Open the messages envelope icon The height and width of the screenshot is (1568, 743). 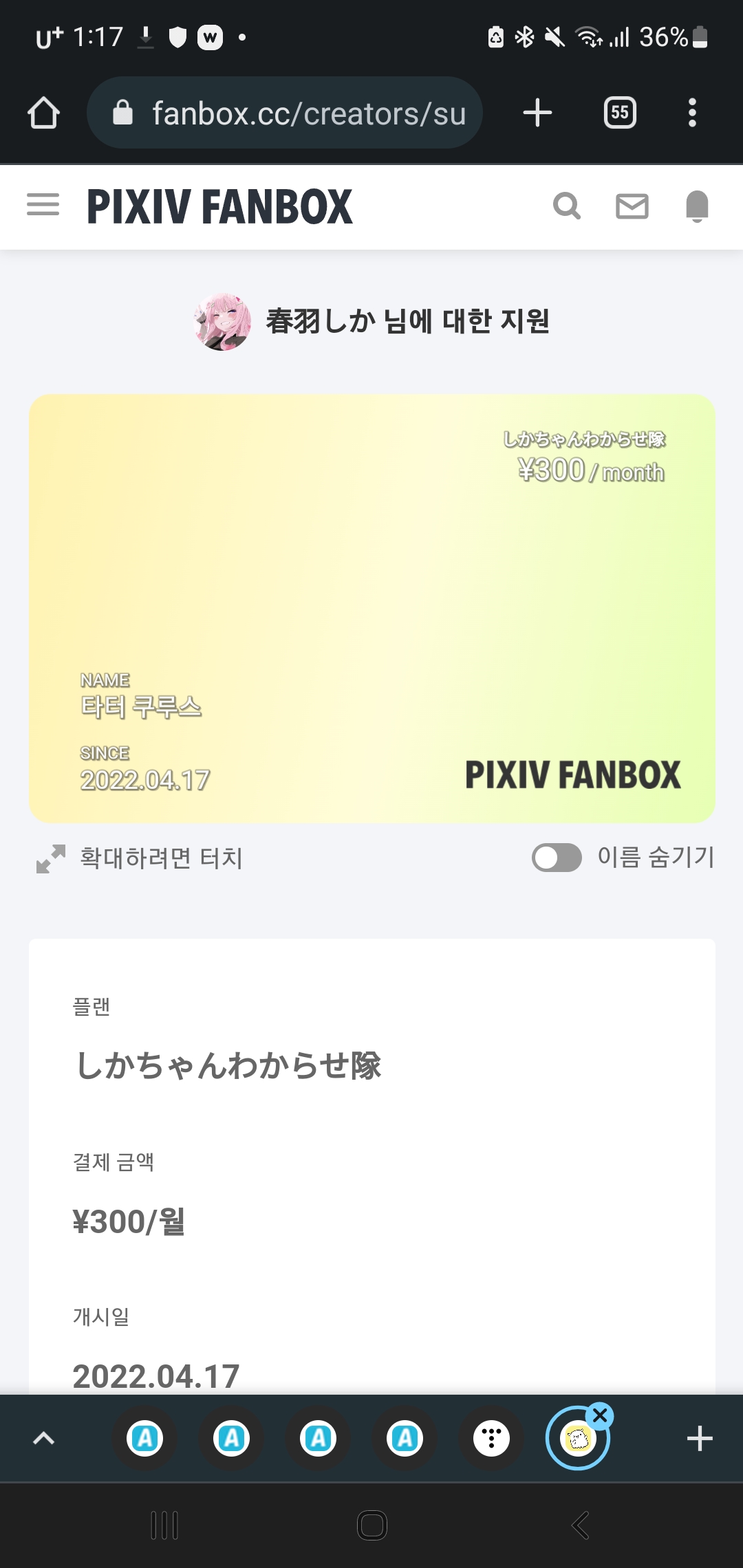(x=632, y=206)
